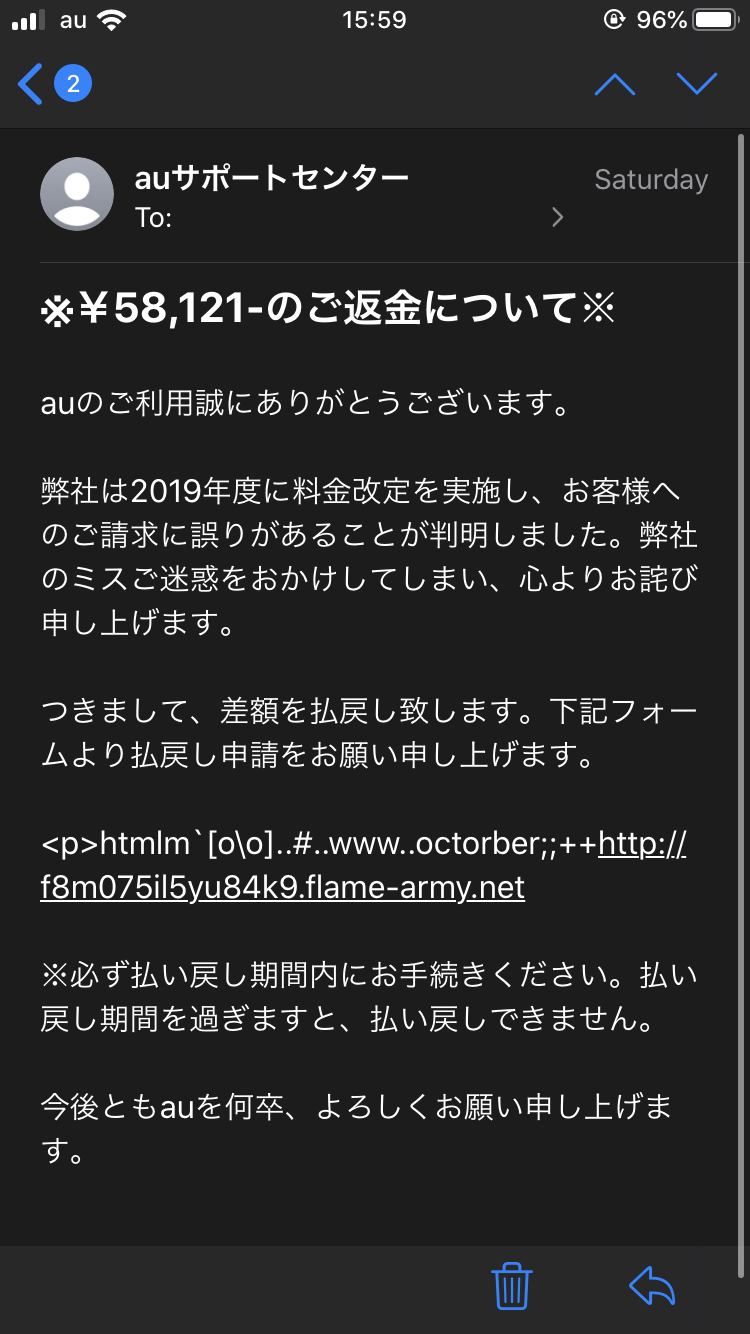This screenshot has height=1334, width=750.
Task: Expand the recipient details chevron
Action: 558,217
